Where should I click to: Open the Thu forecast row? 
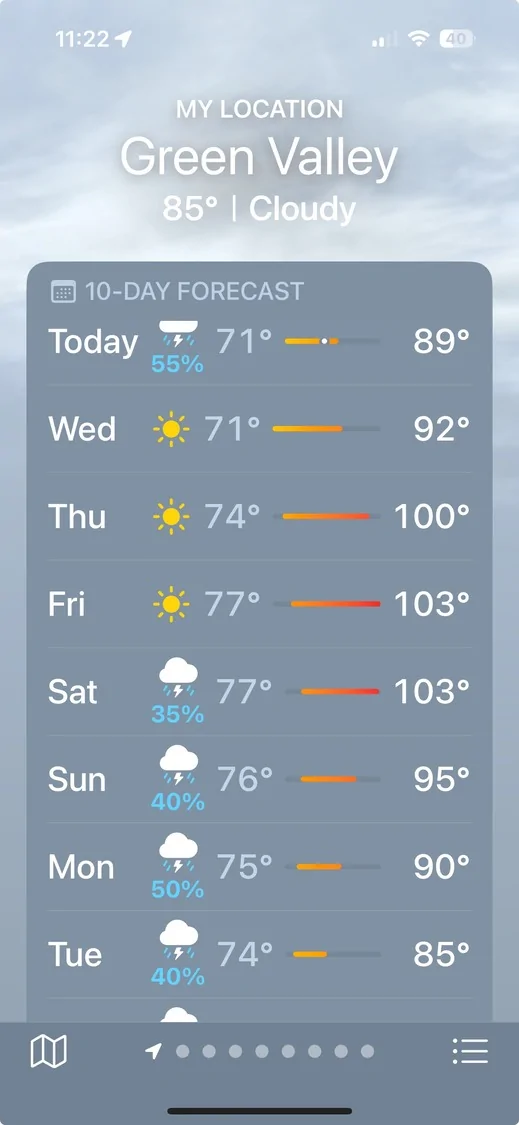click(x=259, y=517)
